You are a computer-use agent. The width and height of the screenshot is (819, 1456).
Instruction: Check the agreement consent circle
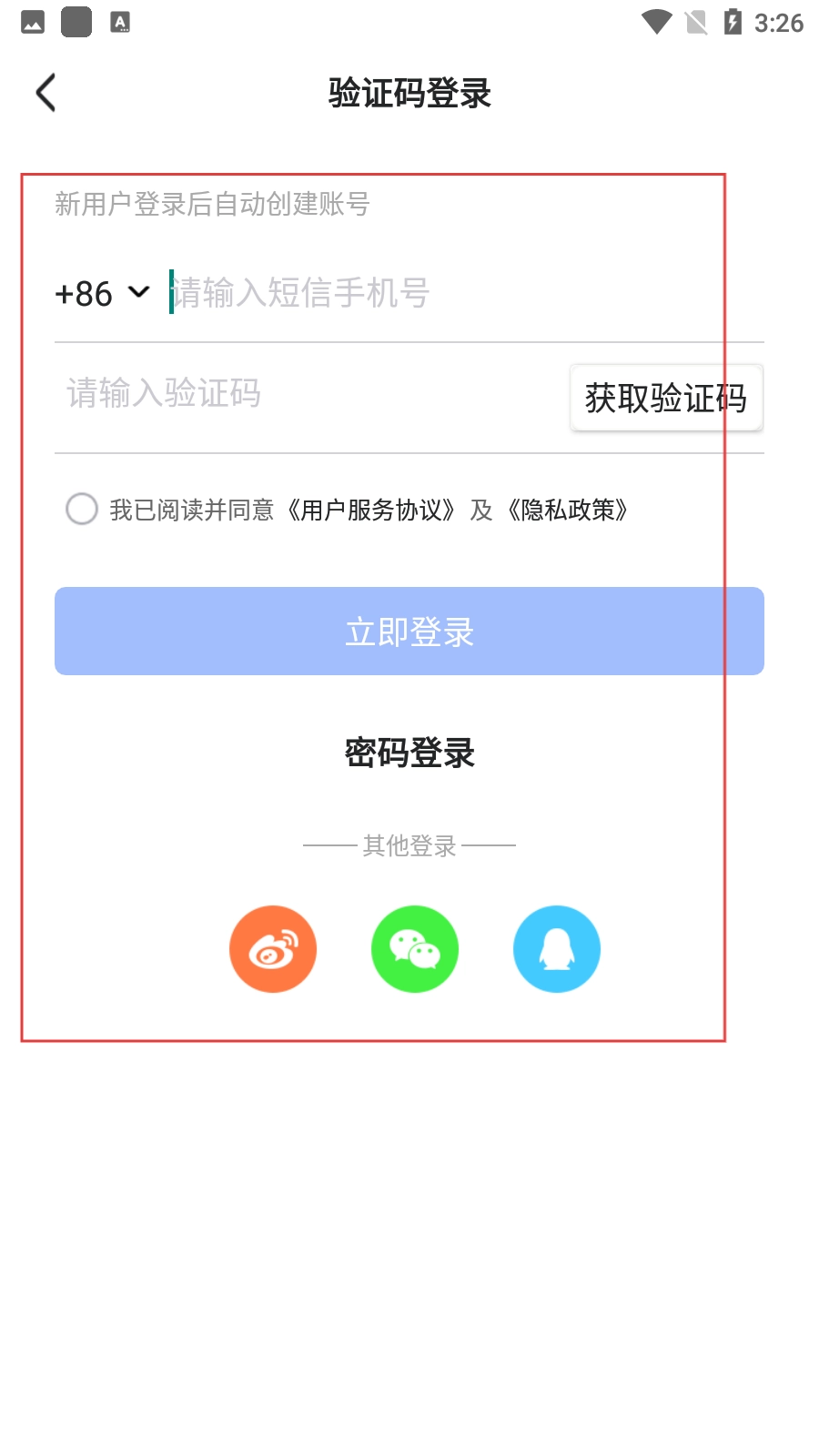pyautogui.click(x=82, y=509)
